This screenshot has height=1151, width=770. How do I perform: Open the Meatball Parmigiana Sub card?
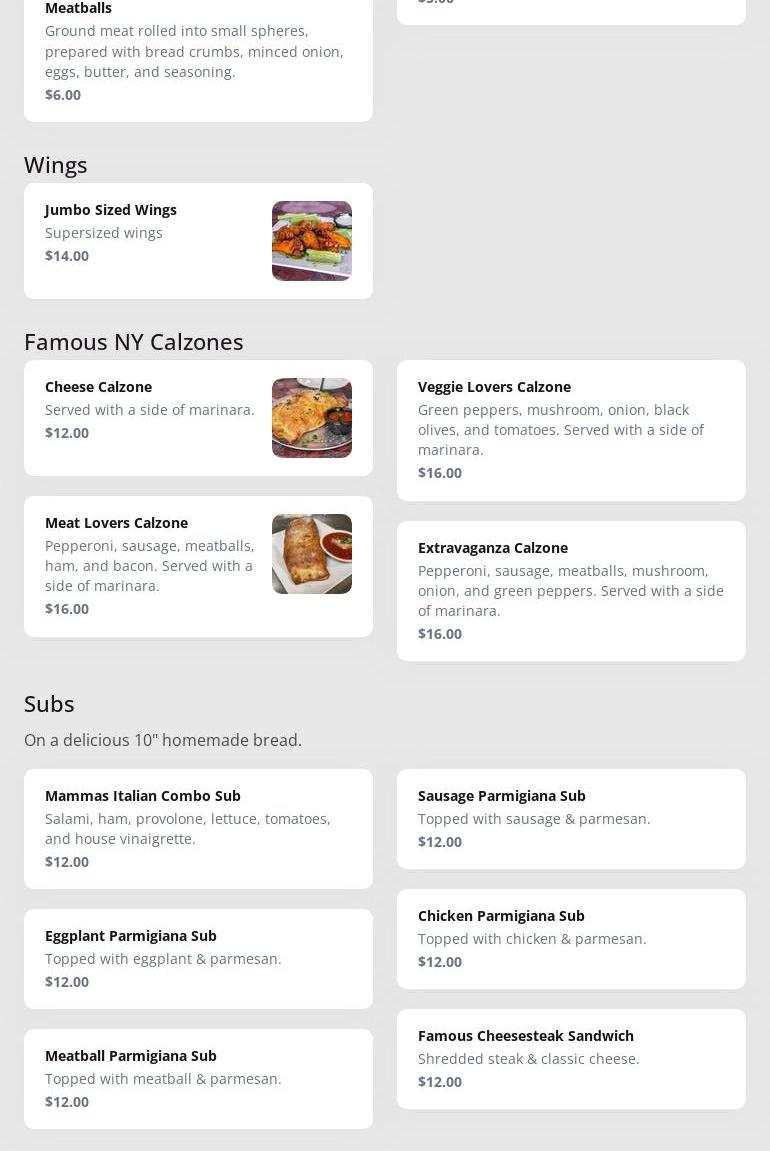198,1078
